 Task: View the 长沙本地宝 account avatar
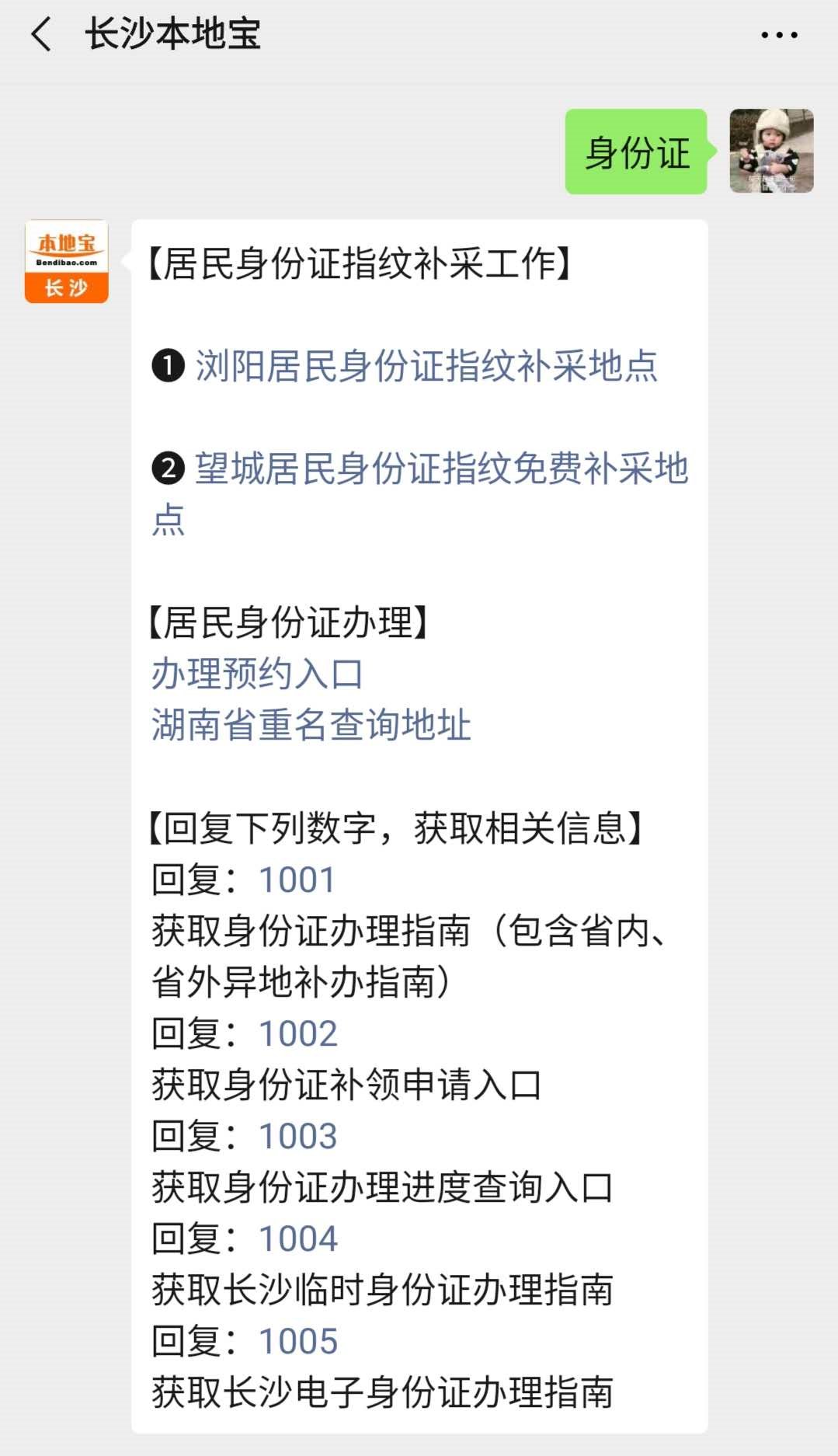coord(67,261)
